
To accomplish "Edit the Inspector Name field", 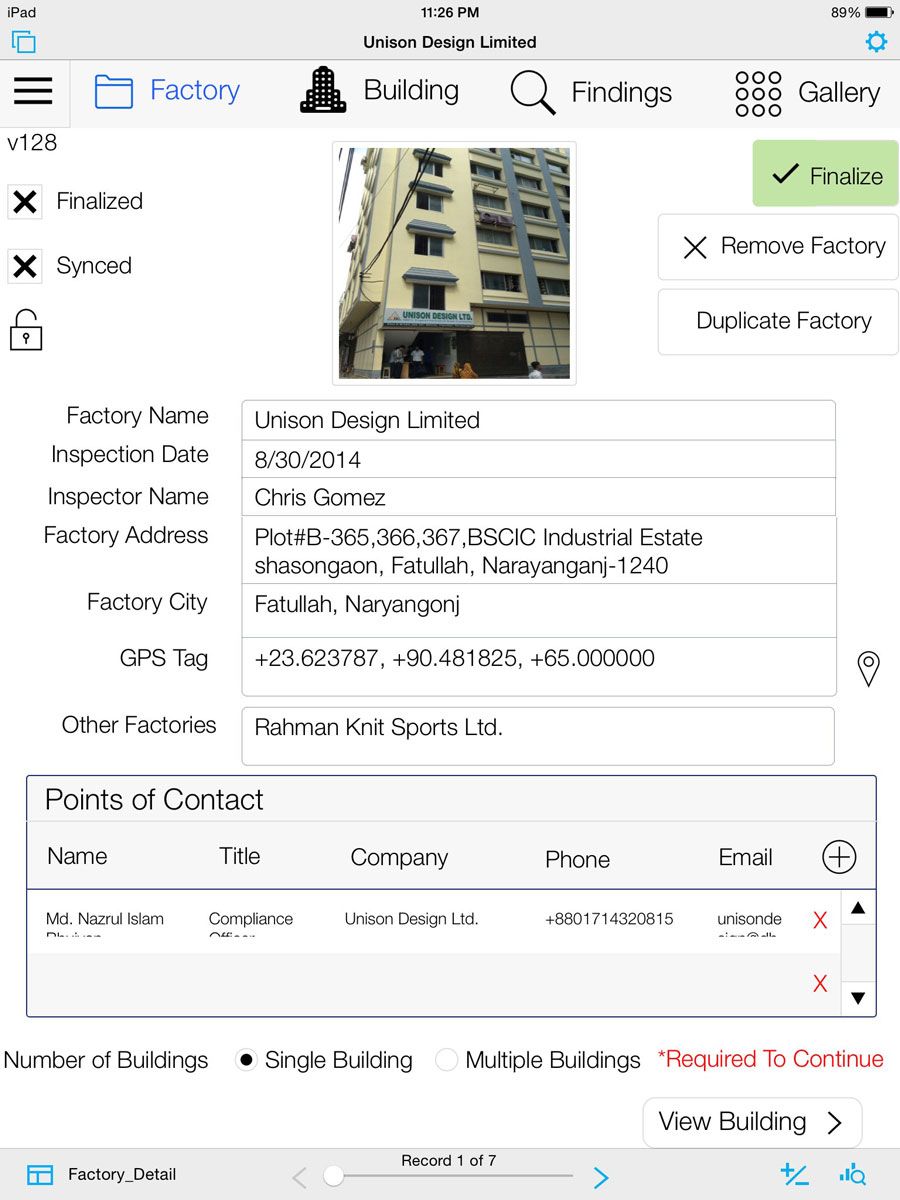I will (x=538, y=497).
